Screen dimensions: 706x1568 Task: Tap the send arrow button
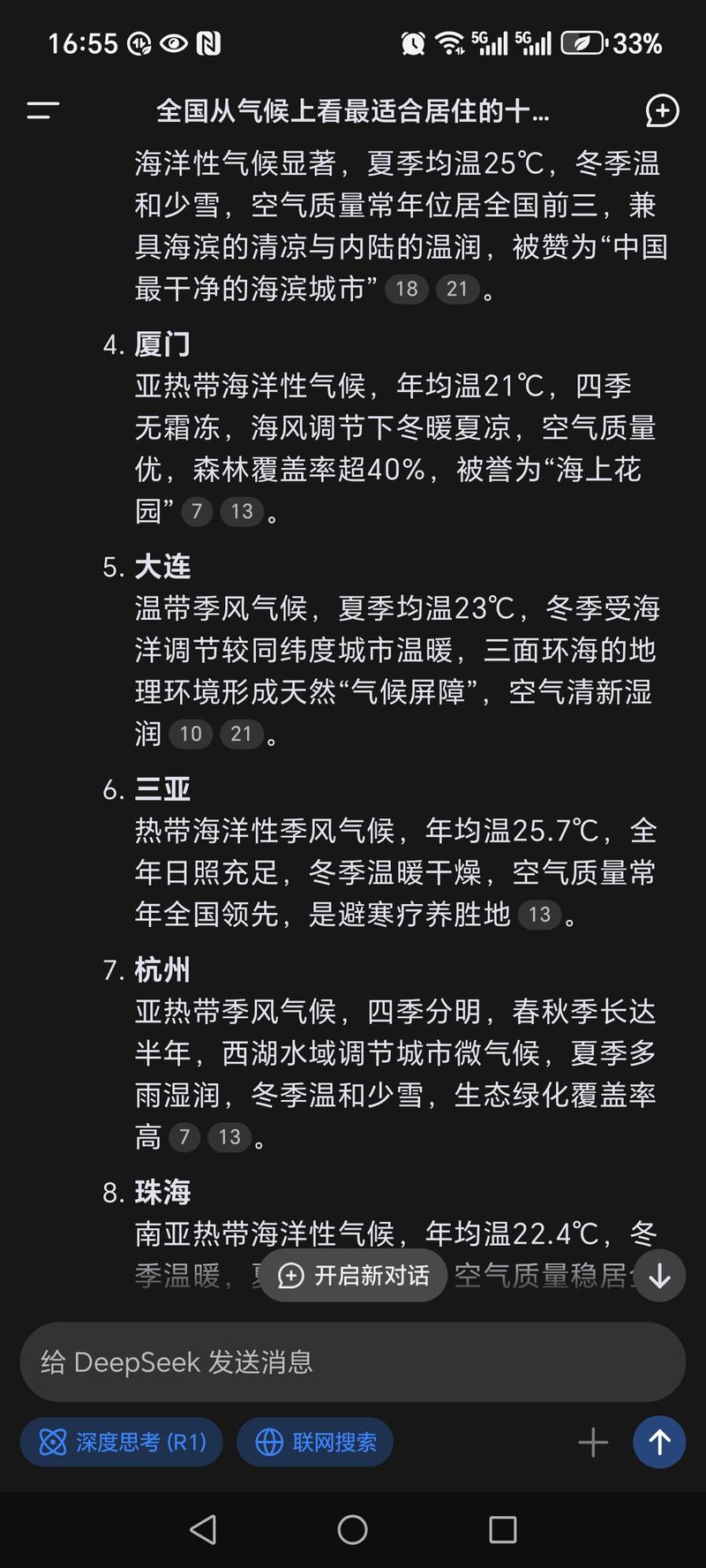659,1442
